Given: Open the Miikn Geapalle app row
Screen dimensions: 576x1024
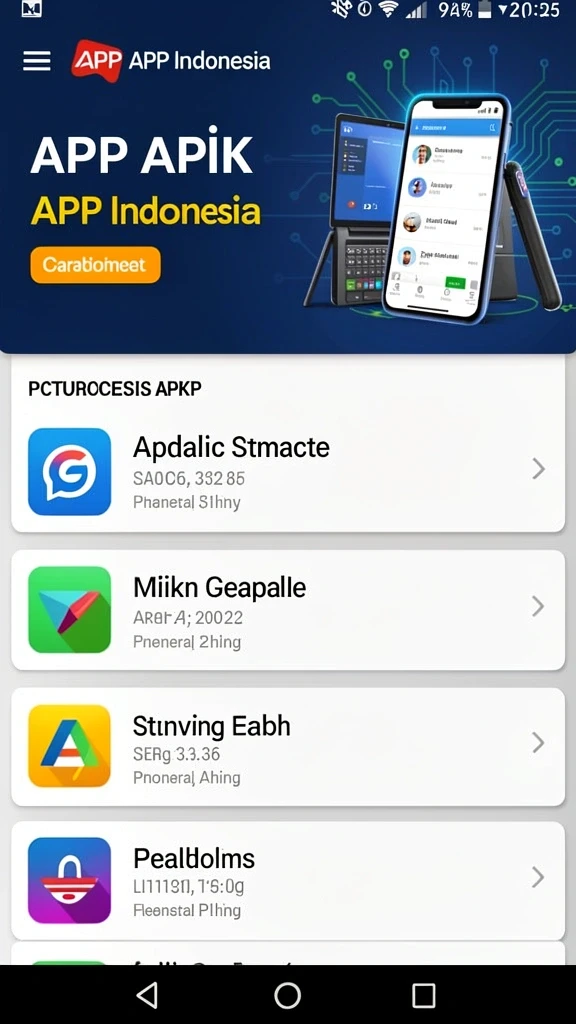Looking at the screenshot, I should pos(288,609).
